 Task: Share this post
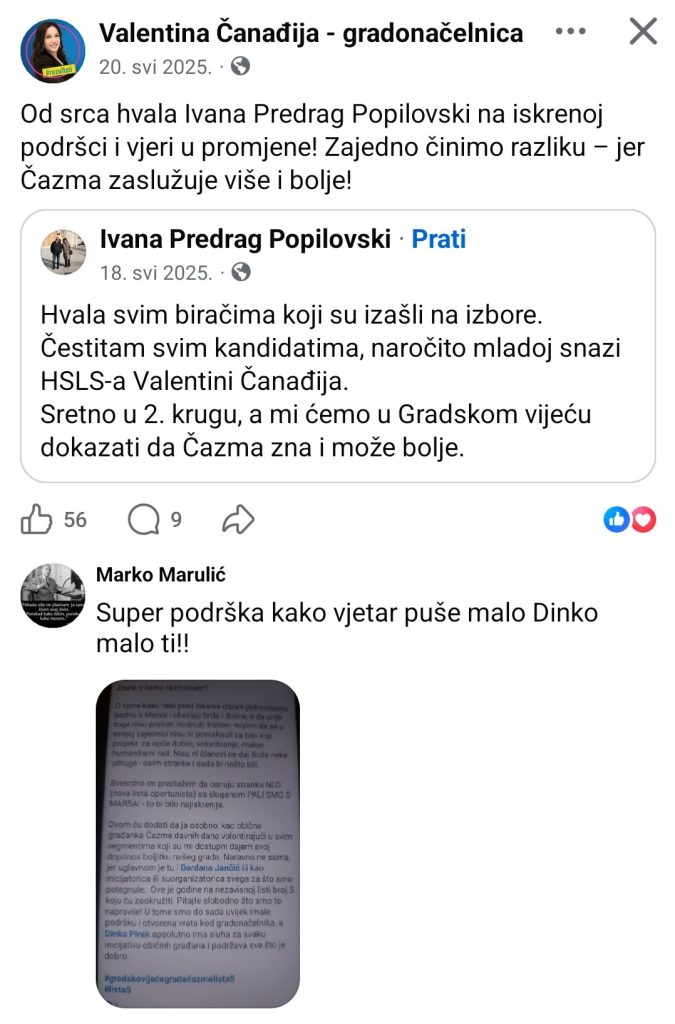click(238, 519)
